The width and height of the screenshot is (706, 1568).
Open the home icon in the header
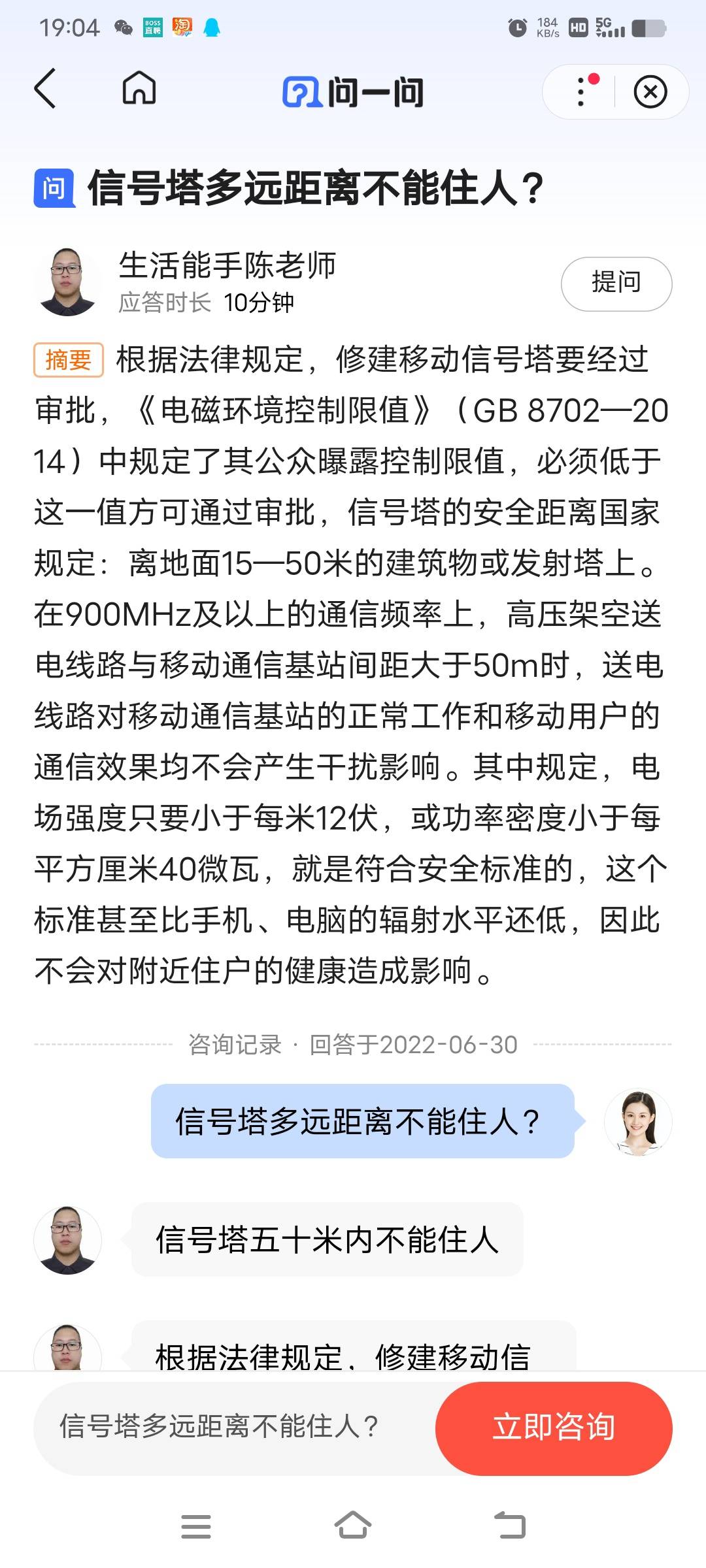(x=139, y=88)
